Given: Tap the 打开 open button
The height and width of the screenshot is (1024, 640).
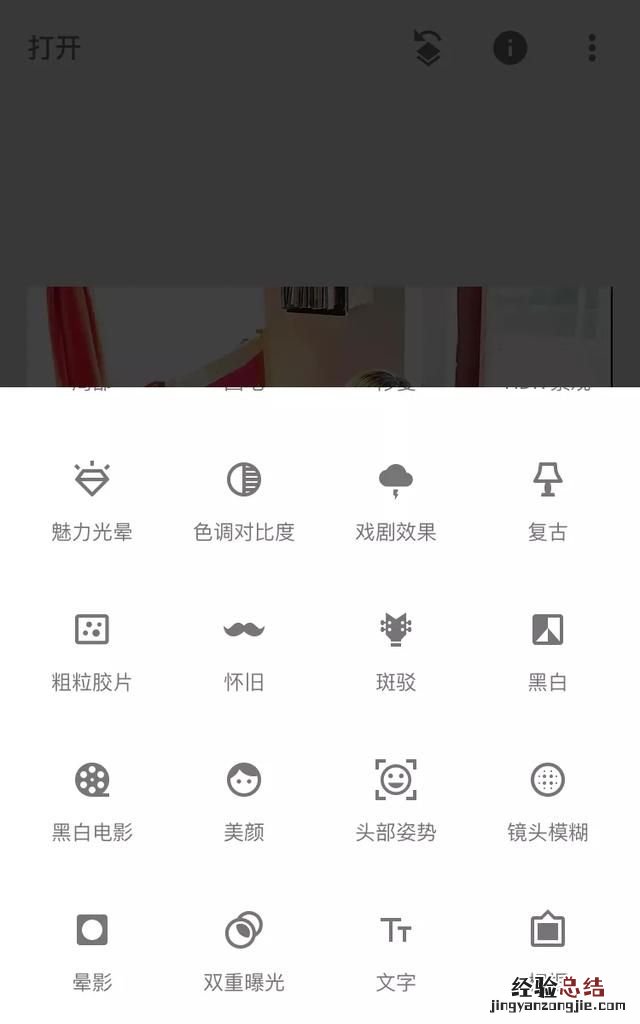Looking at the screenshot, I should 54,48.
